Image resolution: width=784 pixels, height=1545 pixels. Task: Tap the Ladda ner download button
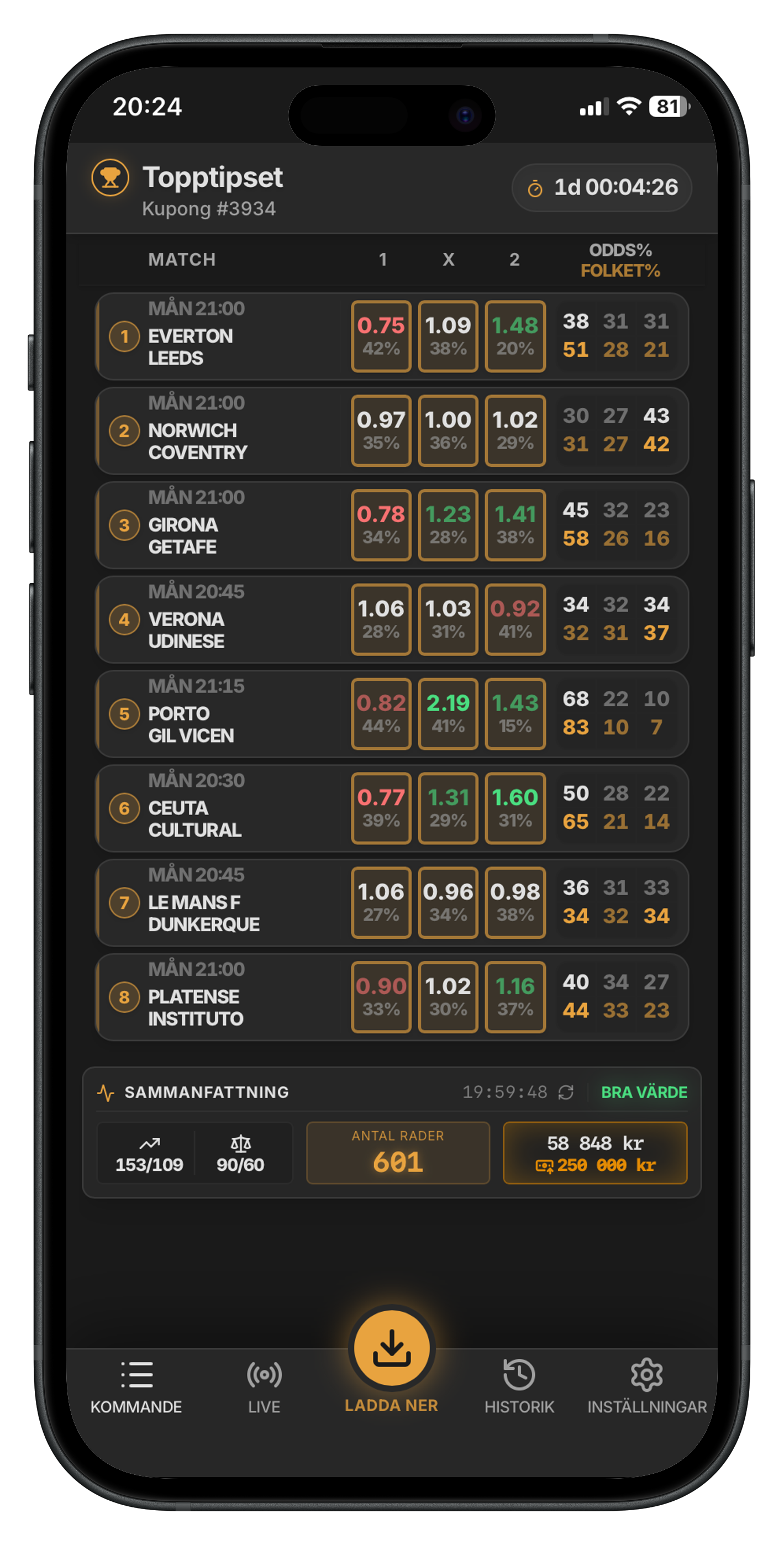pos(392,1349)
